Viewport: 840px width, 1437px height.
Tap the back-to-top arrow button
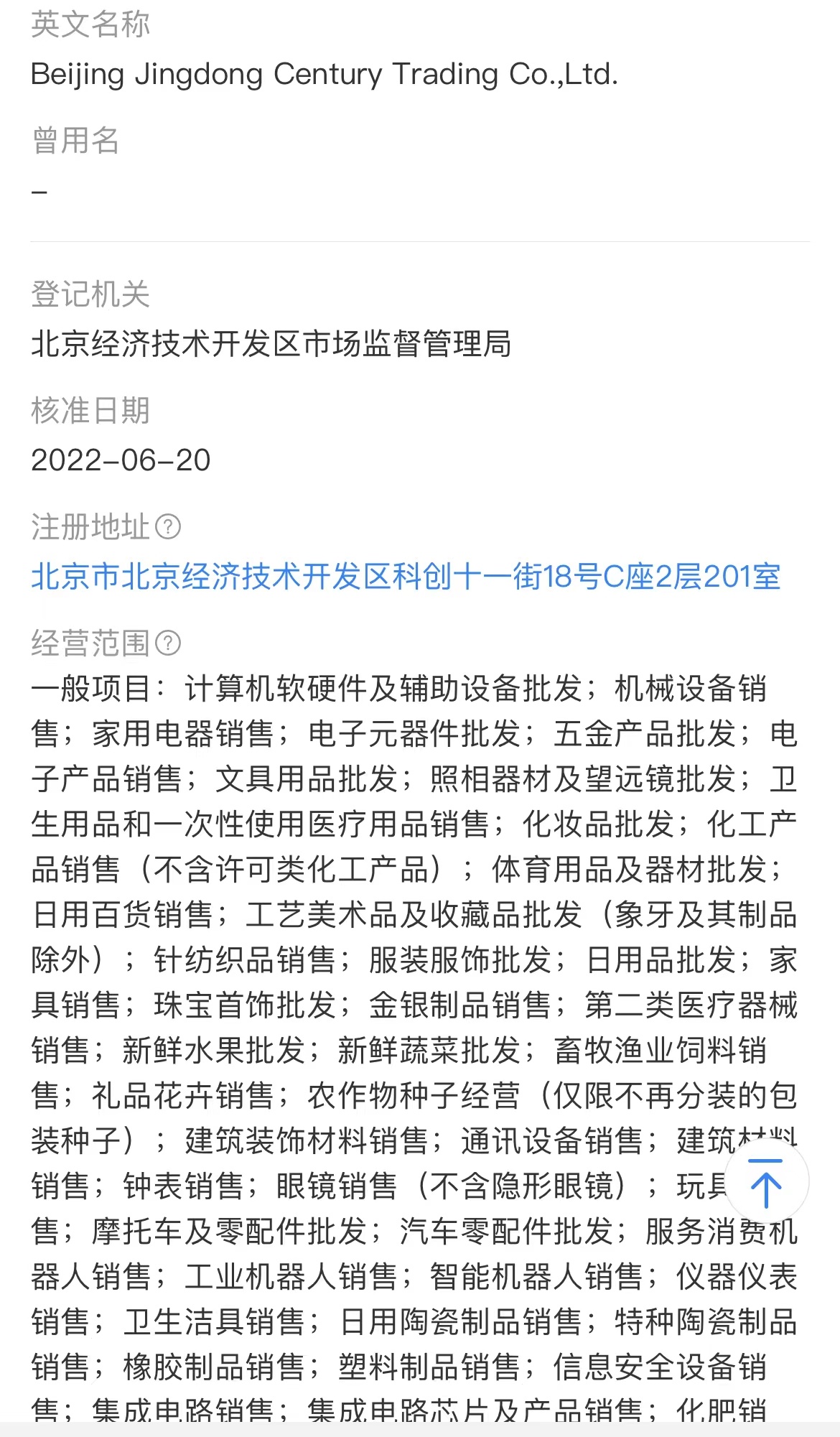[766, 1181]
